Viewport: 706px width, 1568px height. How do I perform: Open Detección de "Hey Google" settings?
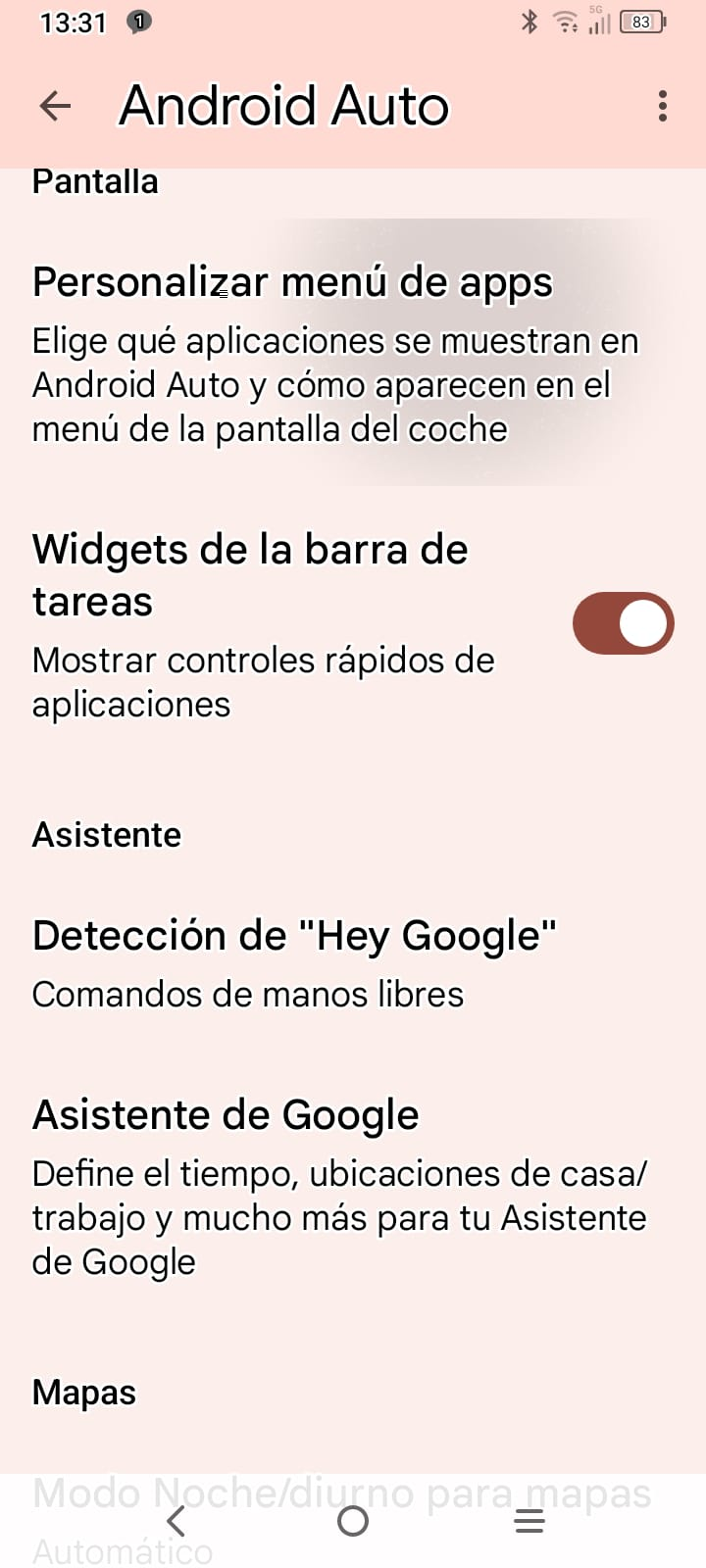click(294, 962)
